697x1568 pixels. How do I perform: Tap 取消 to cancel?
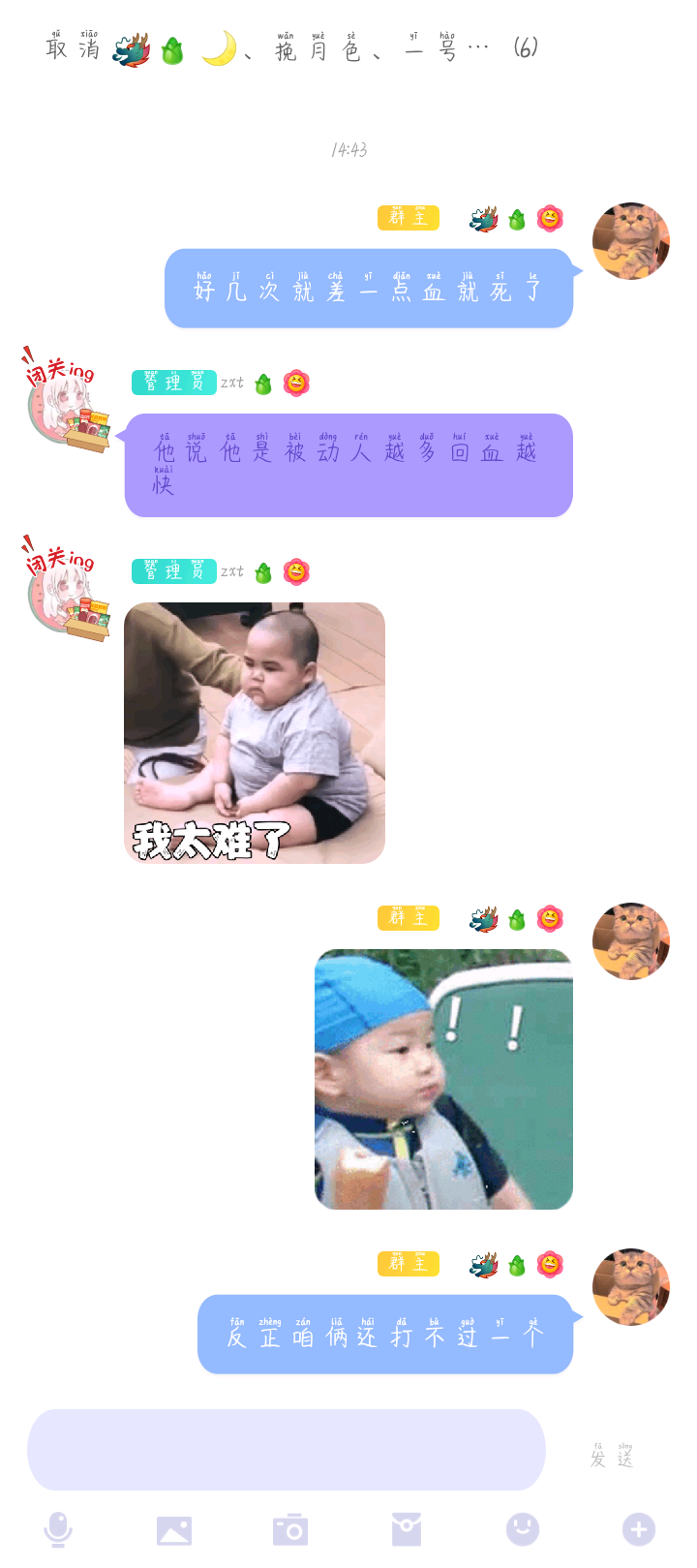73,47
